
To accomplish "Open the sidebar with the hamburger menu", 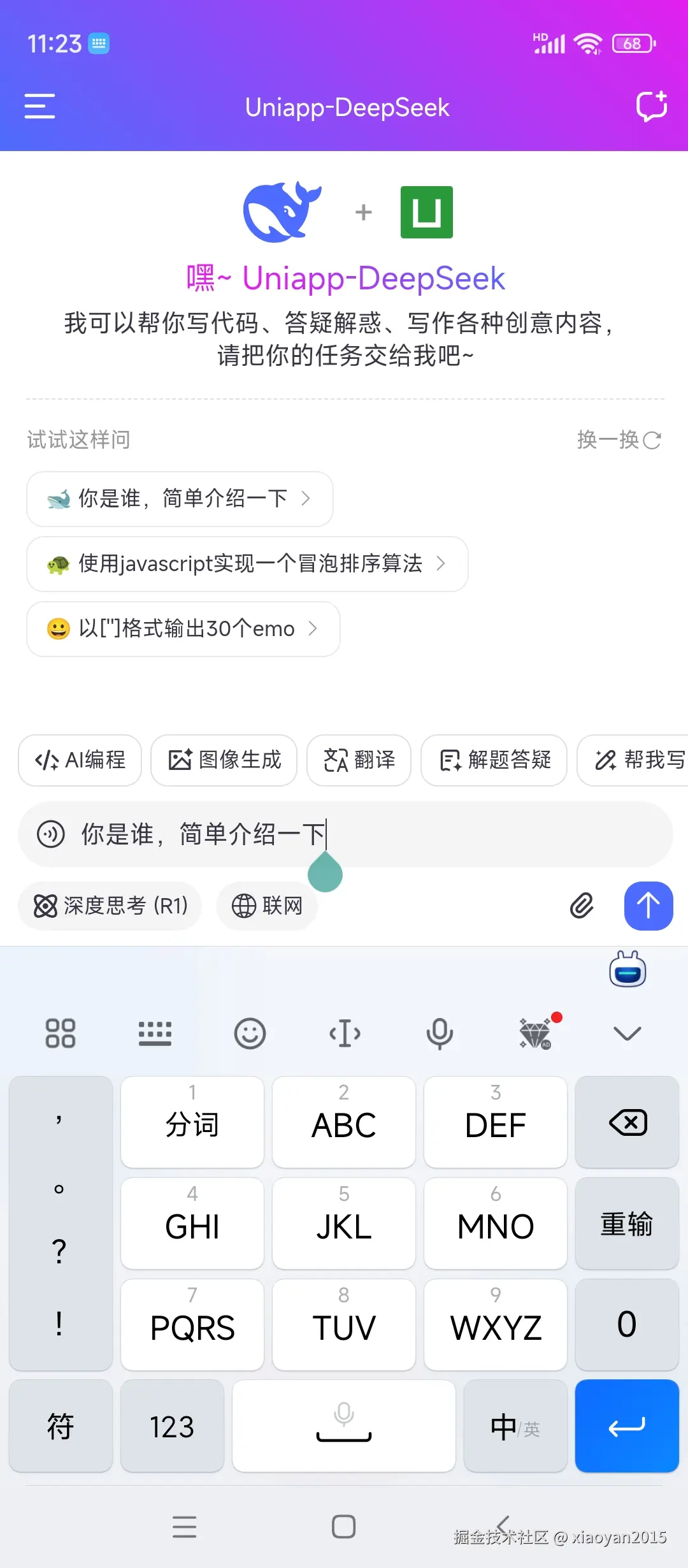I will pos(39,106).
